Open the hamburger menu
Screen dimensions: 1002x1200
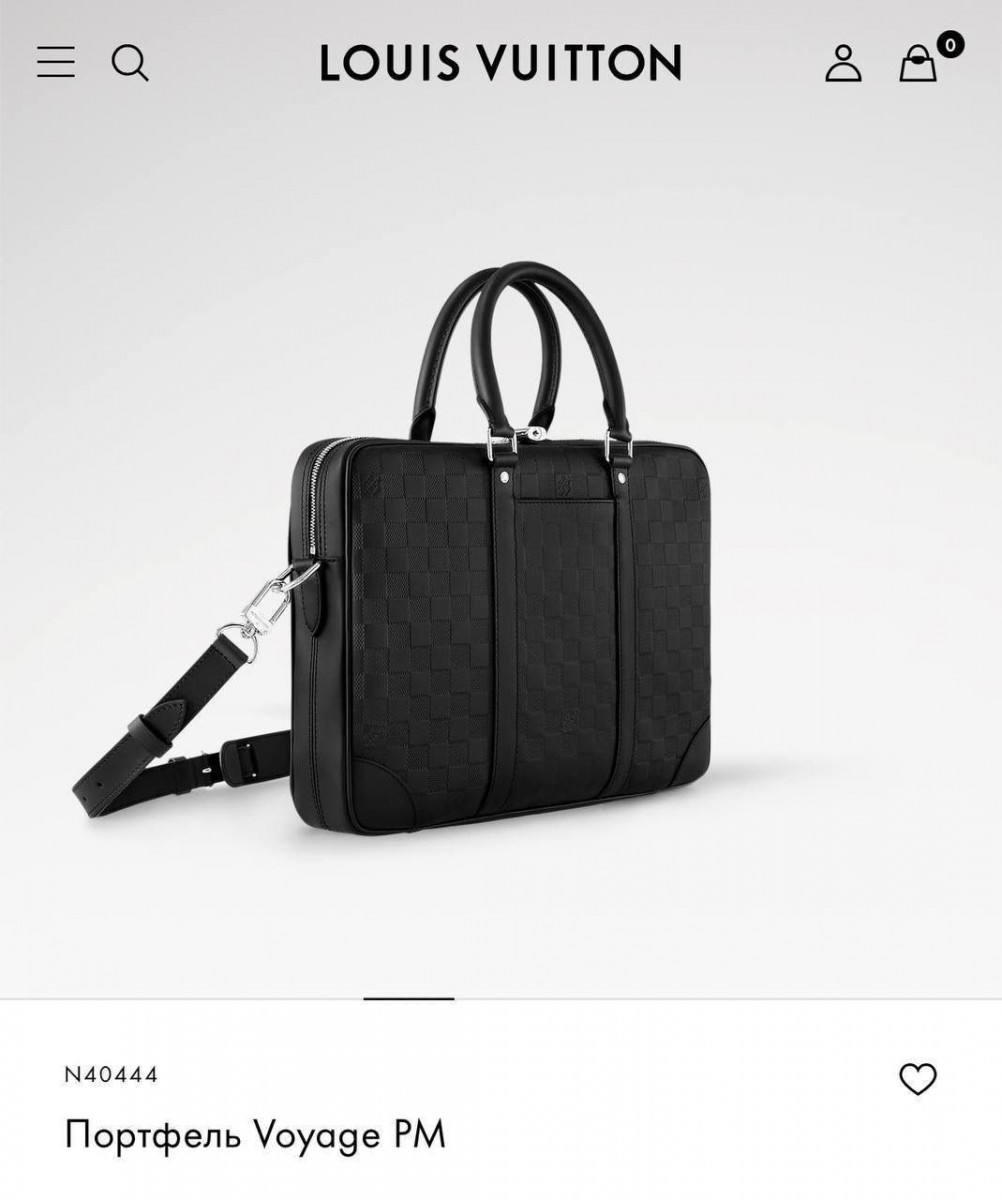[x=56, y=62]
